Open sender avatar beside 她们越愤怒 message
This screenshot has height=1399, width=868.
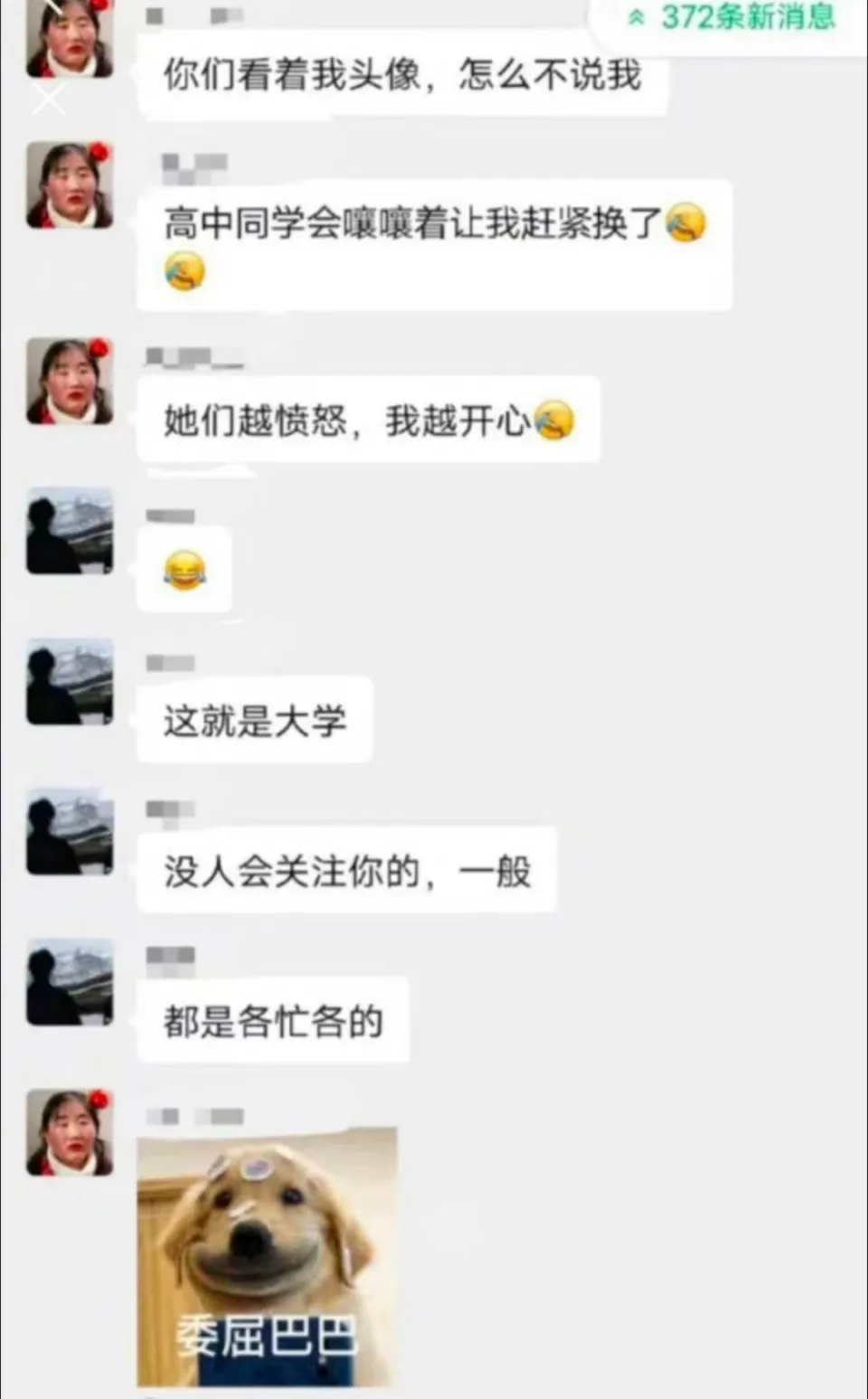(70, 381)
